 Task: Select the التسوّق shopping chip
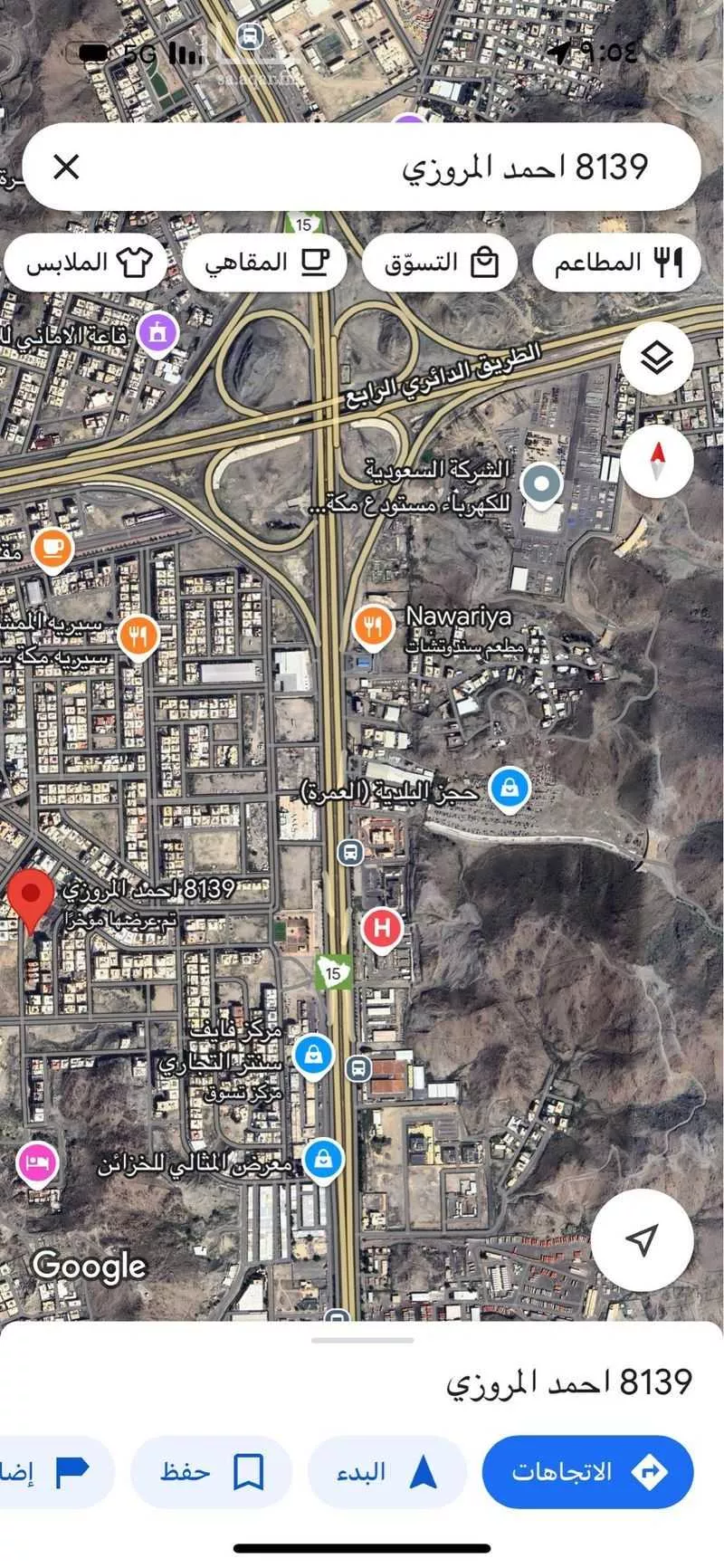tap(441, 263)
